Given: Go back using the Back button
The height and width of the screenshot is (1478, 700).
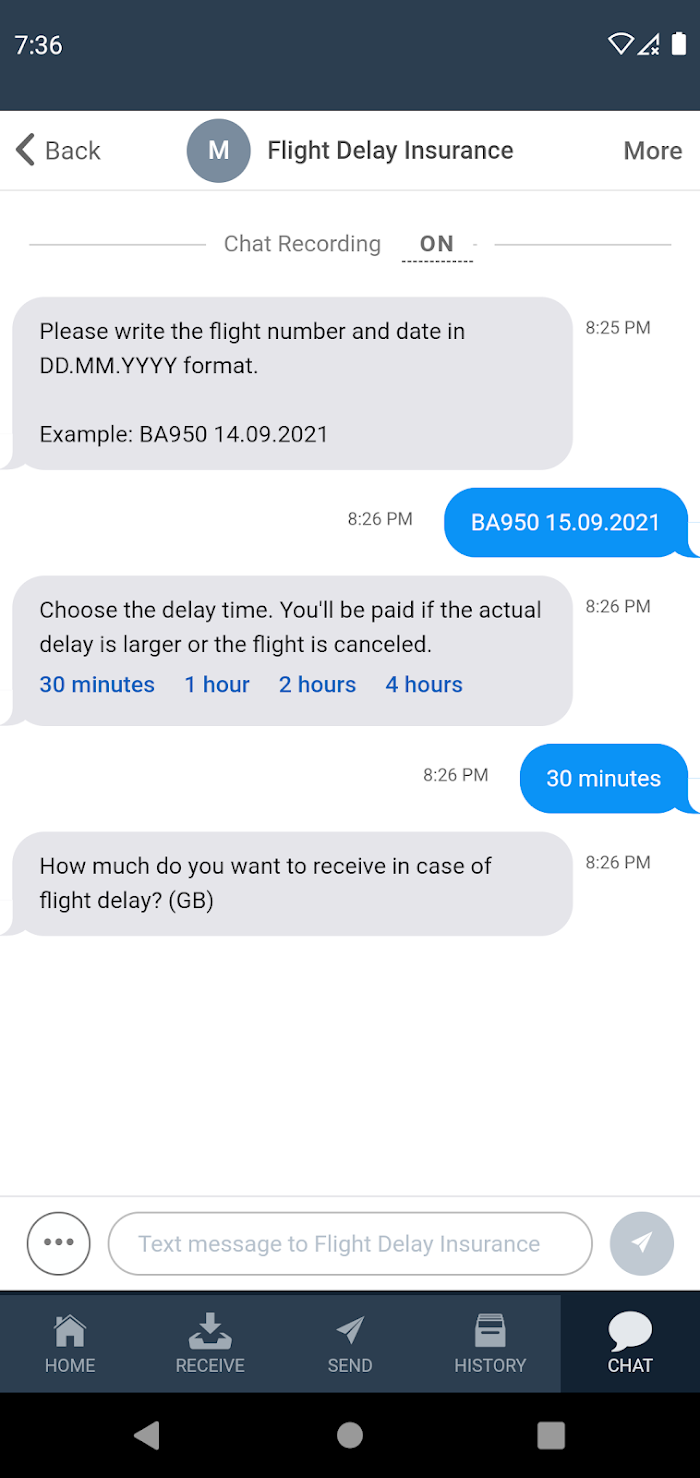Looking at the screenshot, I should pyautogui.click(x=58, y=150).
